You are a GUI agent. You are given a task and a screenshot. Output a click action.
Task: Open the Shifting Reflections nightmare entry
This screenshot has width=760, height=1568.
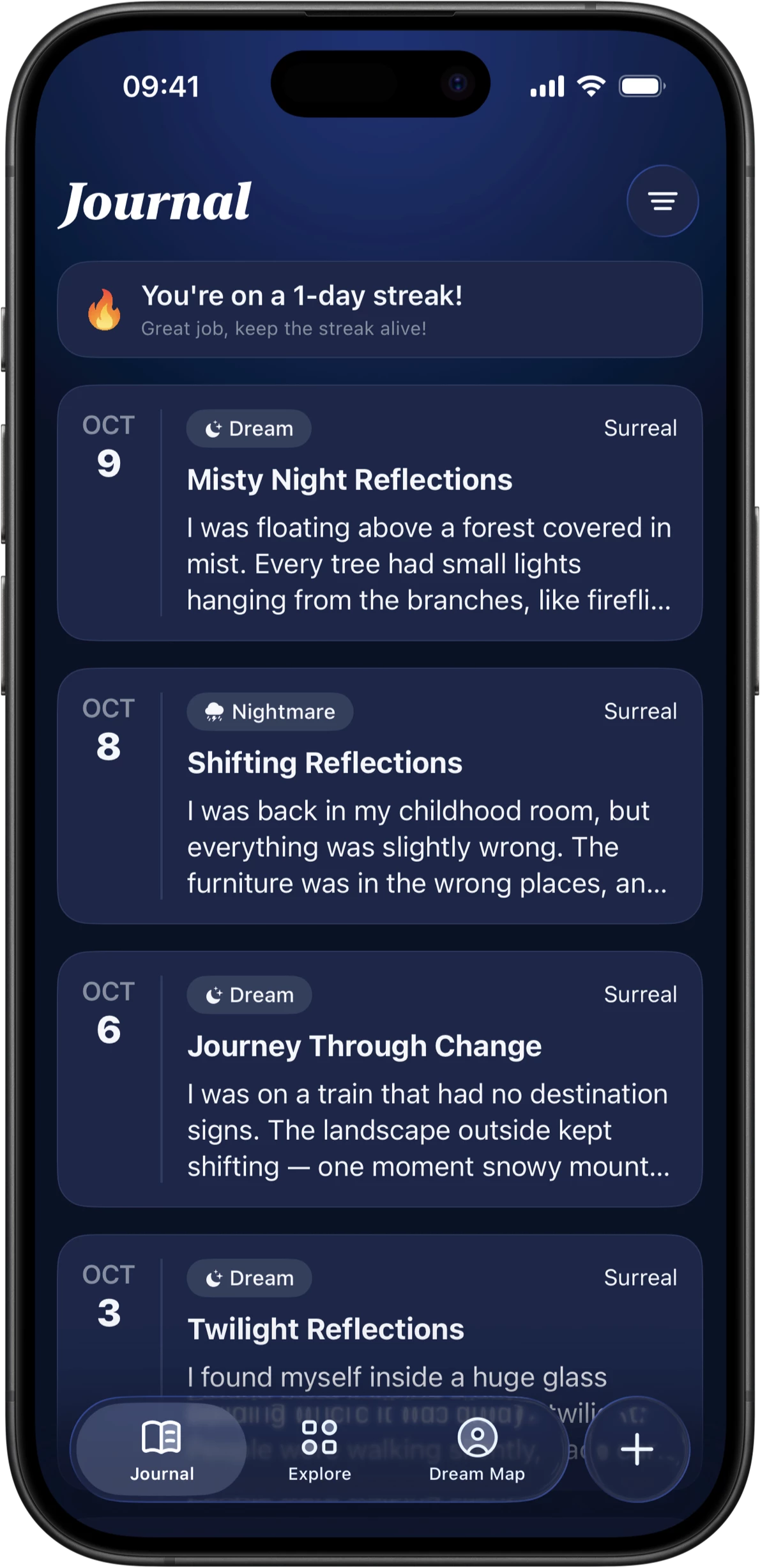tap(380, 799)
